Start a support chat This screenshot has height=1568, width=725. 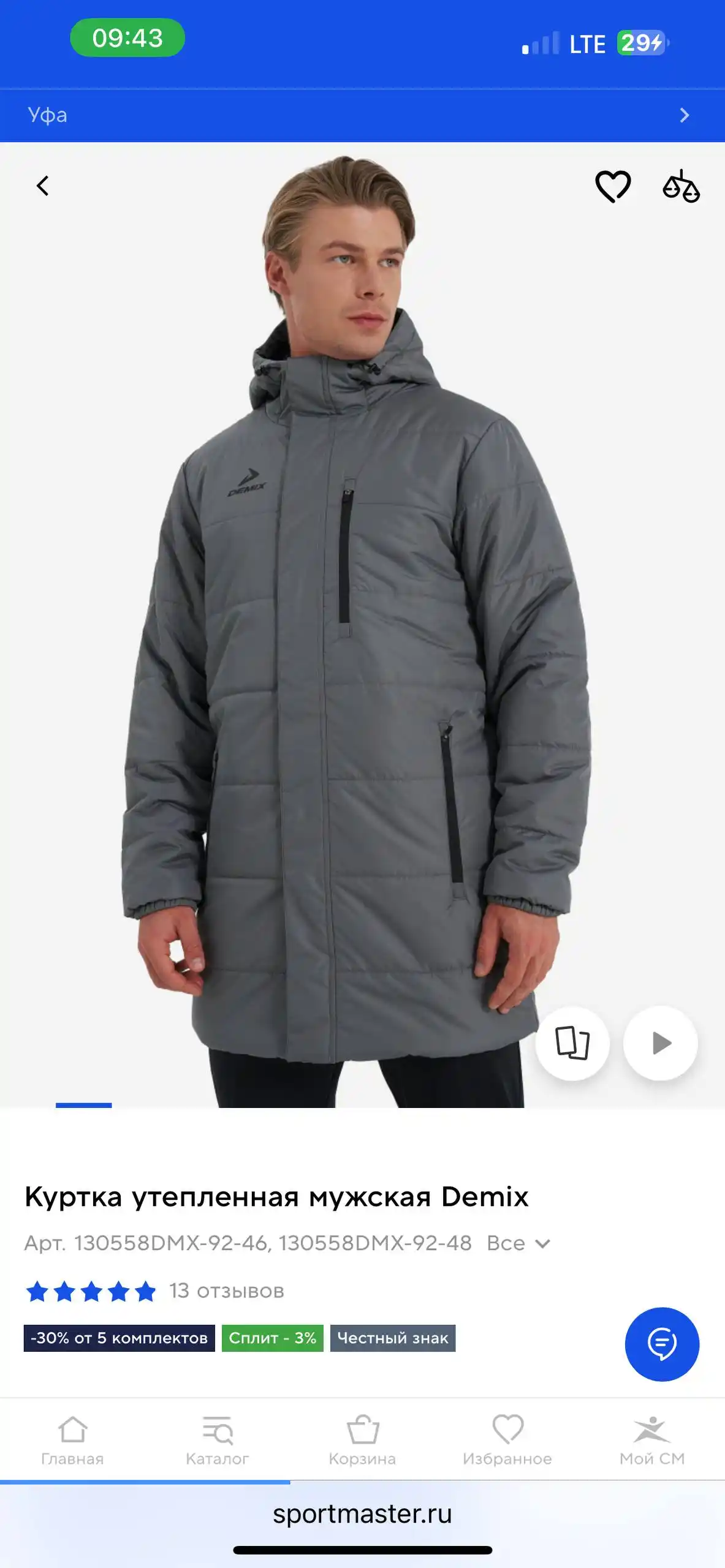click(x=662, y=1344)
